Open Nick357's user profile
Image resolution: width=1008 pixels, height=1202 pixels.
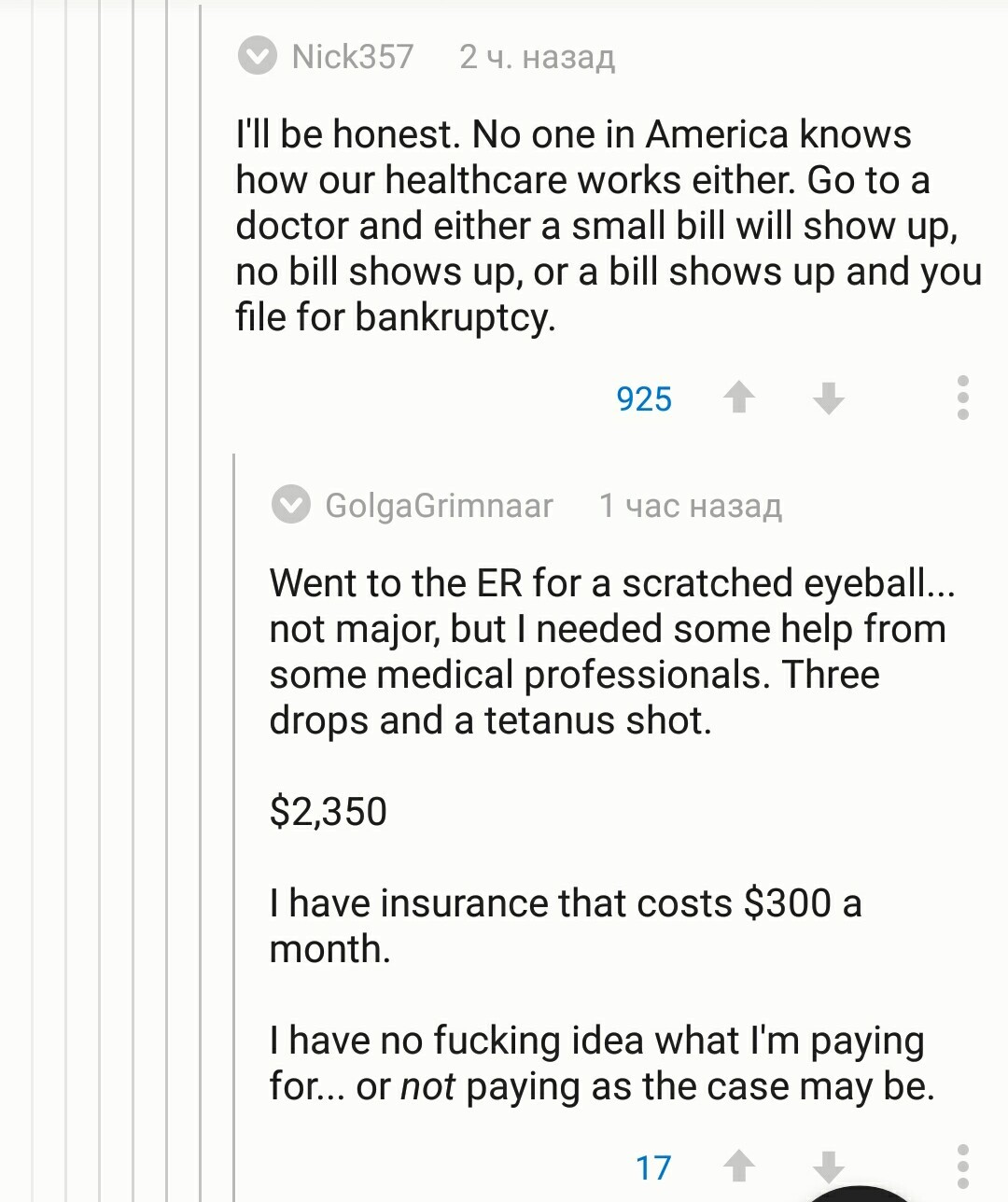click(x=352, y=57)
